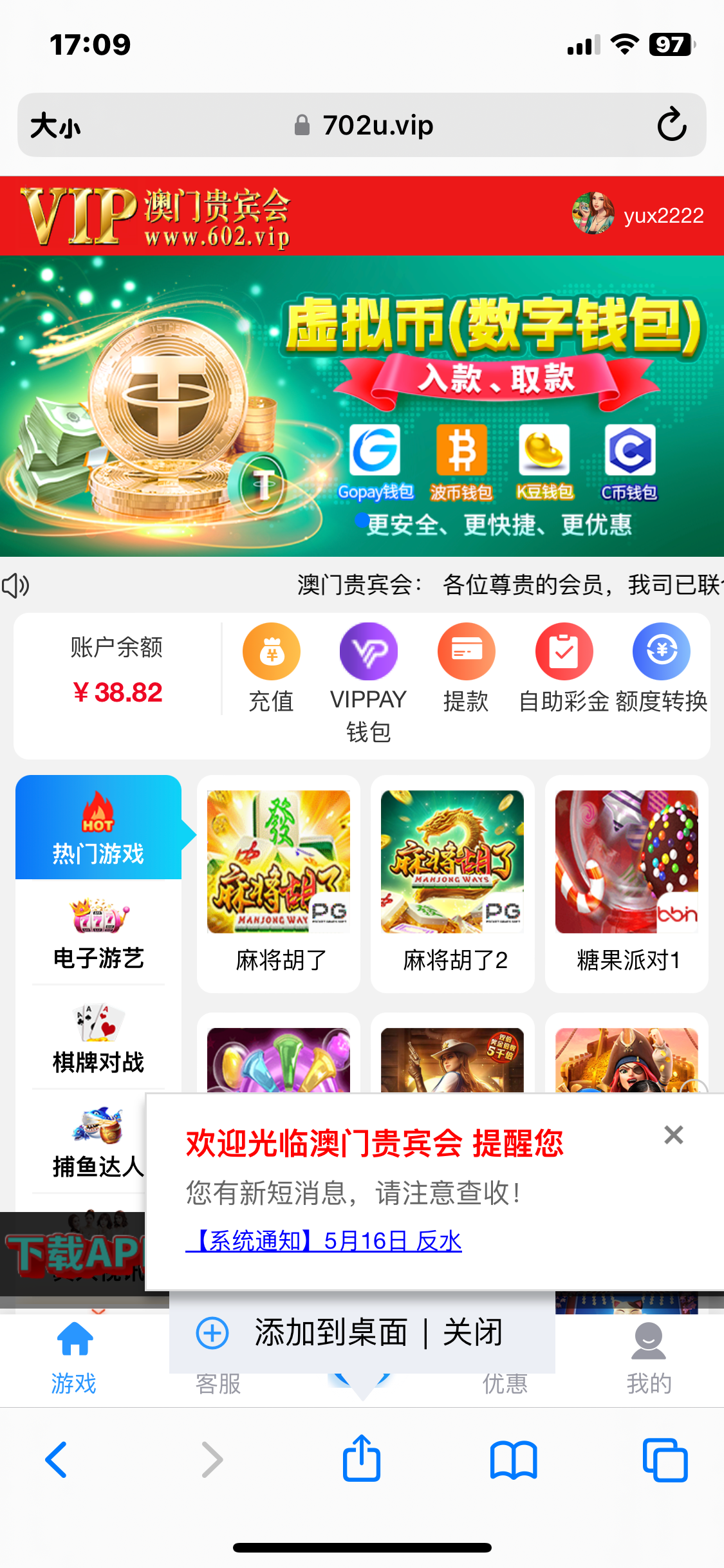
Task: Select the 棋牌对战 category
Action: click(x=98, y=1038)
